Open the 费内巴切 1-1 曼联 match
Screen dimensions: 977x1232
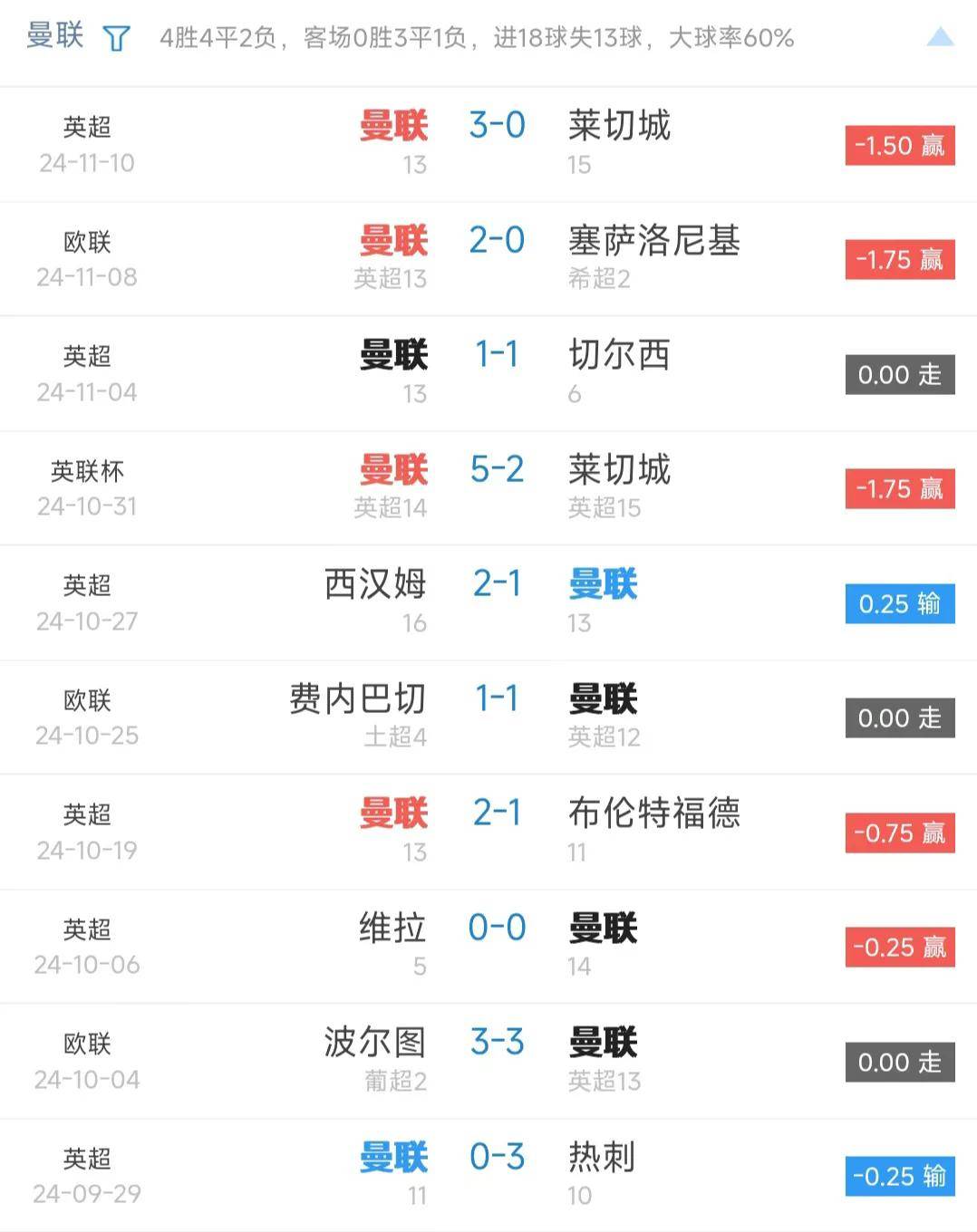pyautogui.click(x=497, y=717)
